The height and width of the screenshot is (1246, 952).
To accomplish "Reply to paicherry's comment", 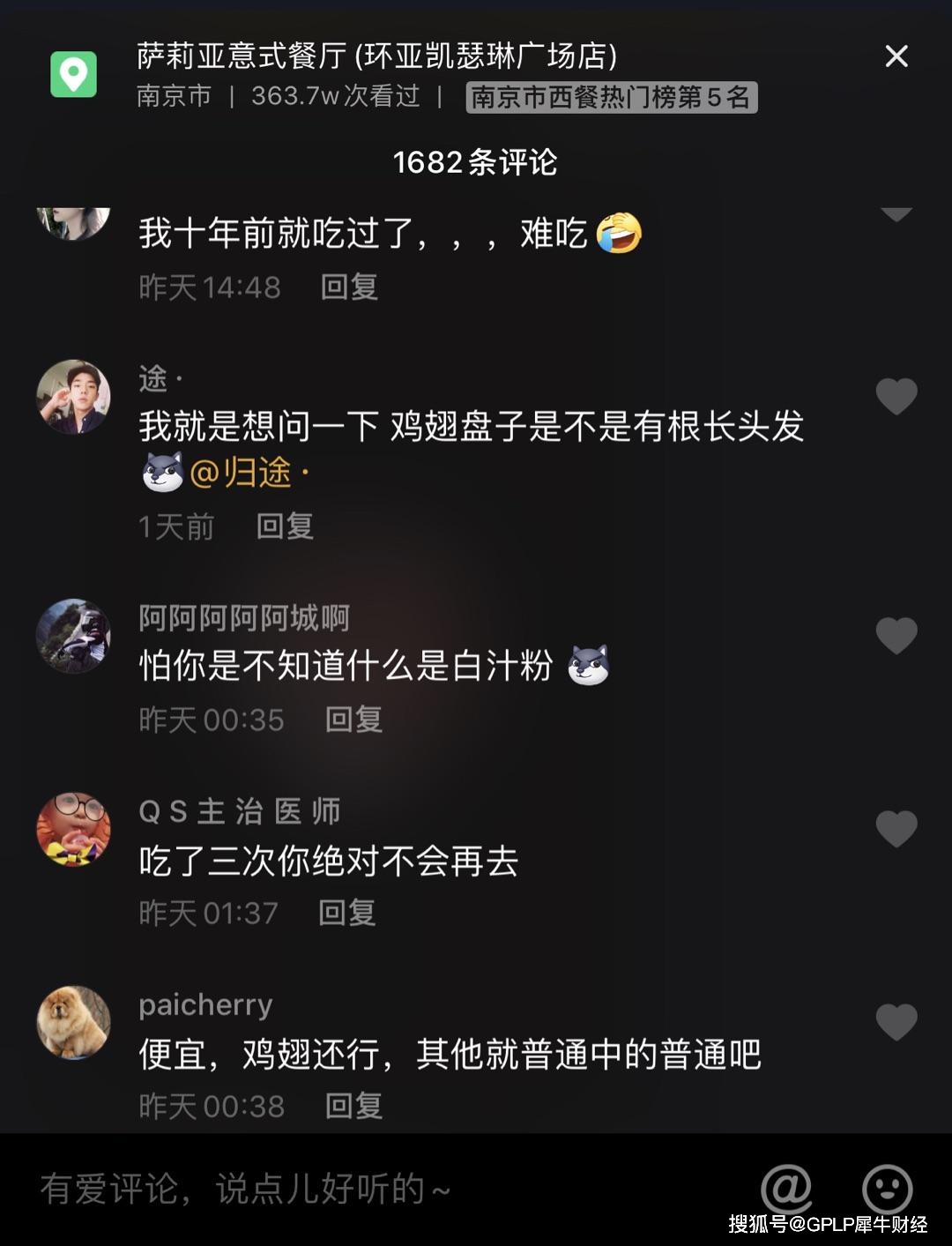I will pos(353,1106).
